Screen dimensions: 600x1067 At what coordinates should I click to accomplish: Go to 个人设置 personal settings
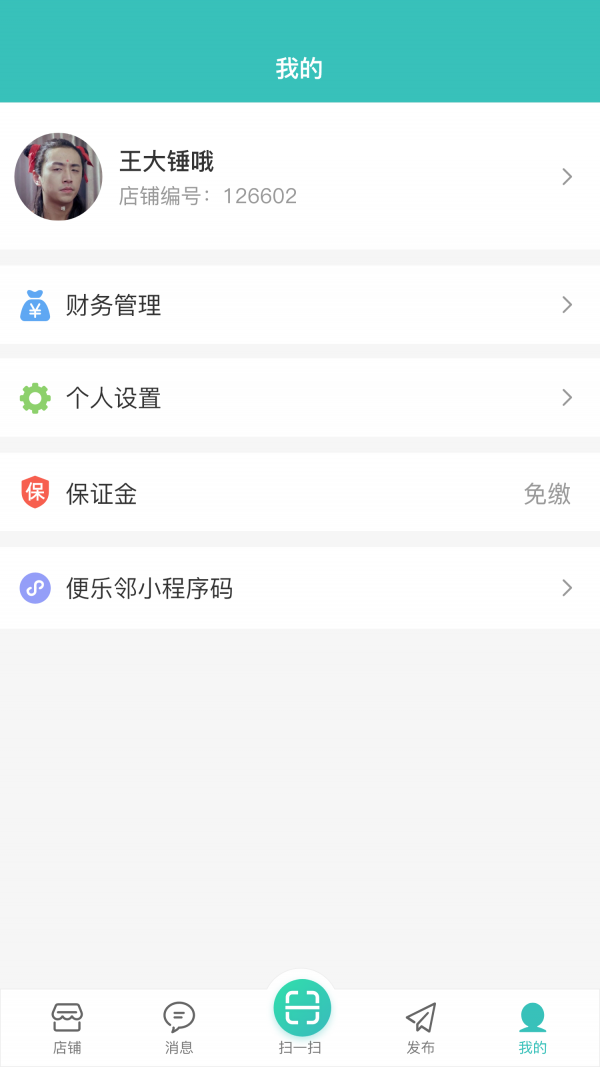point(300,398)
